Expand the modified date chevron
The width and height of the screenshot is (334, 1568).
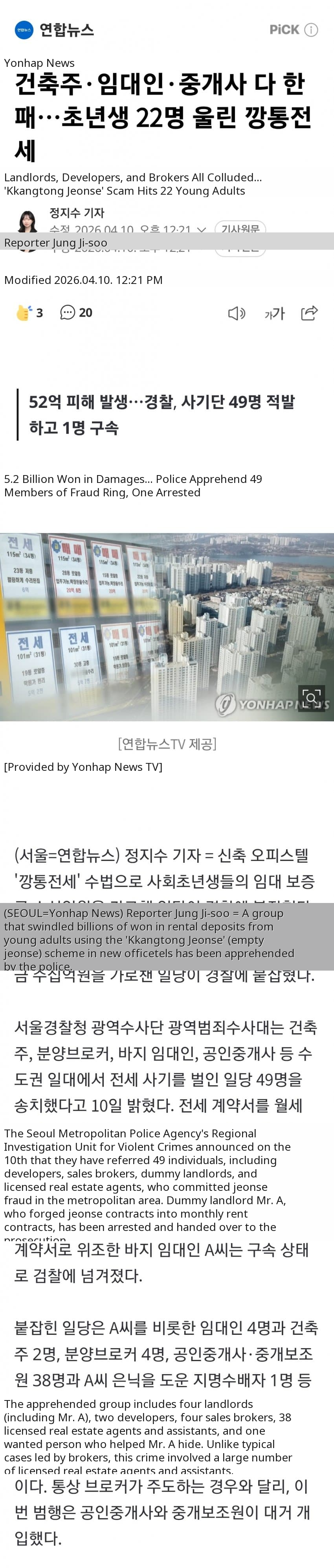click(x=202, y=230)
